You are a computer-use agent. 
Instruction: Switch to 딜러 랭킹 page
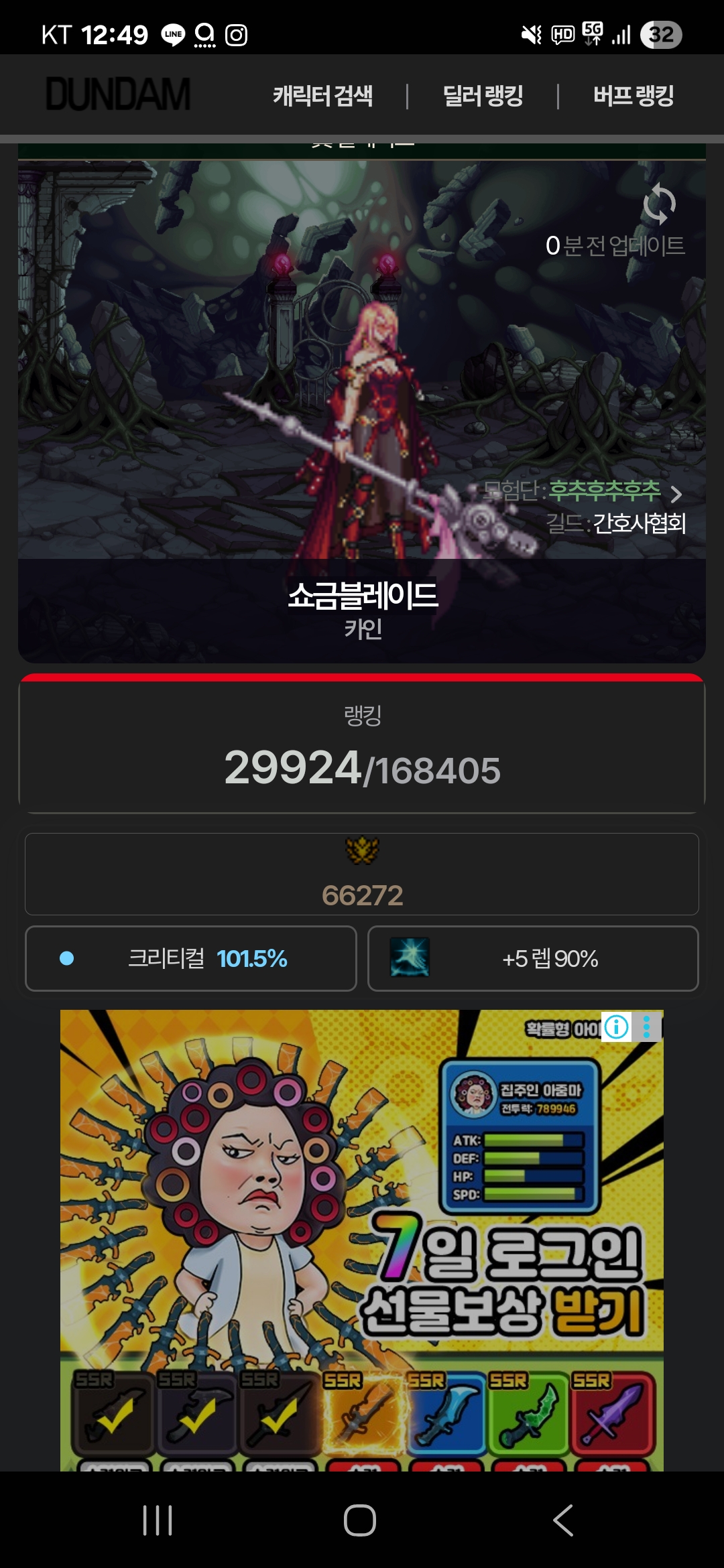tap(483, 96)
